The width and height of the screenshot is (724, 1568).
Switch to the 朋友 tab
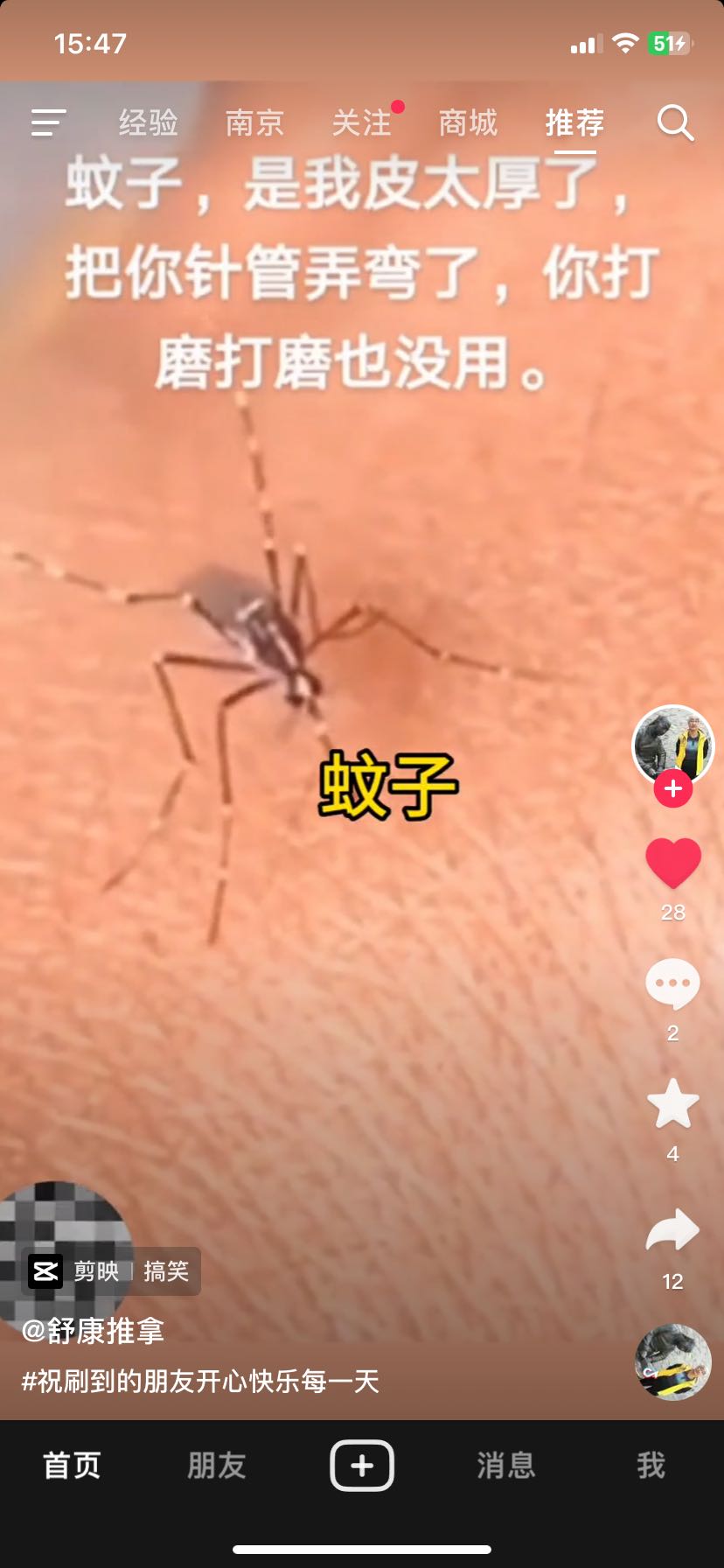(x=217, y=1465)
